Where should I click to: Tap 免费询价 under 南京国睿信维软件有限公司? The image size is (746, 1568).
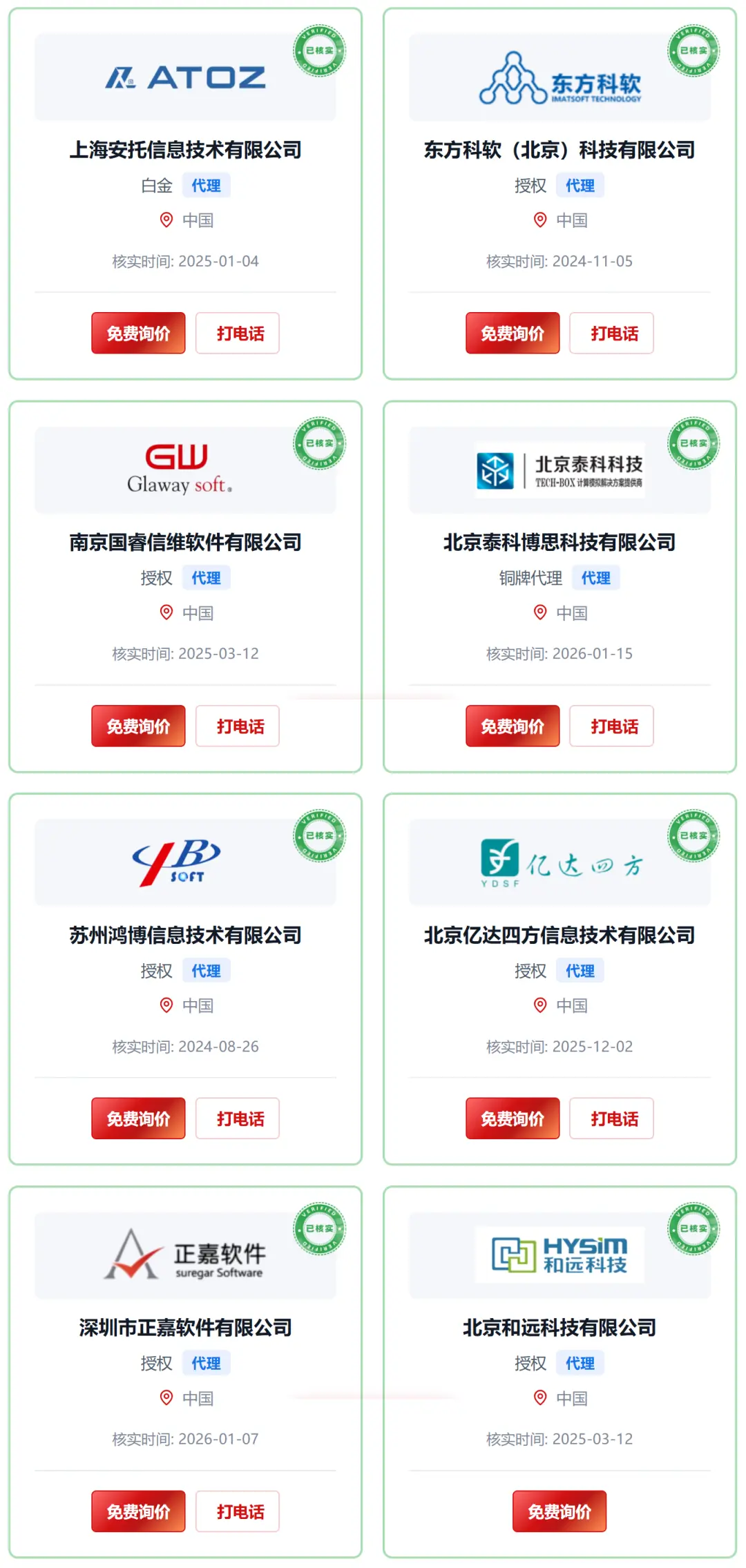pyautogui.click(x=138, y=726)
